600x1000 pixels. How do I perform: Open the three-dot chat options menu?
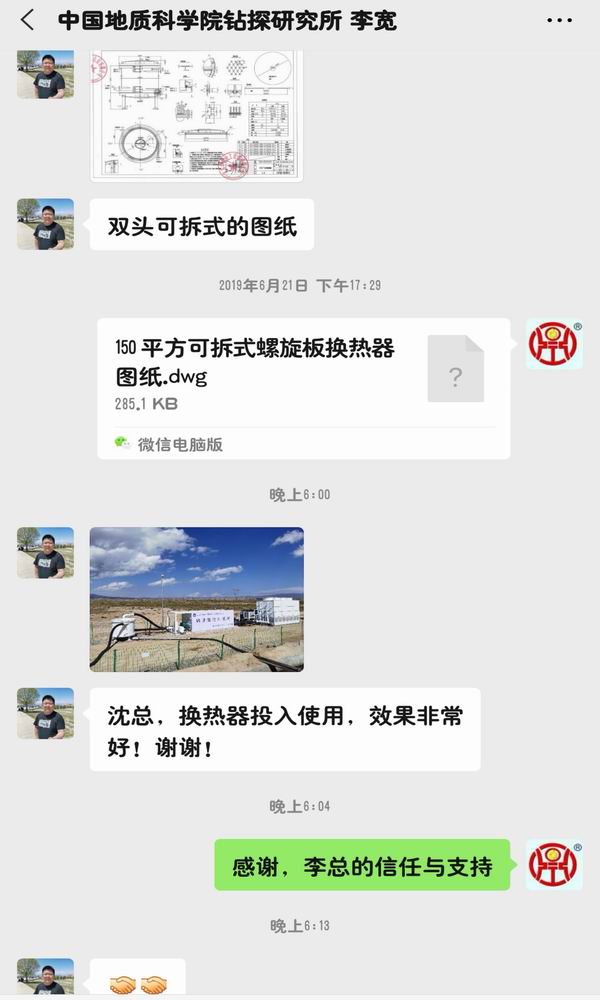560,20
